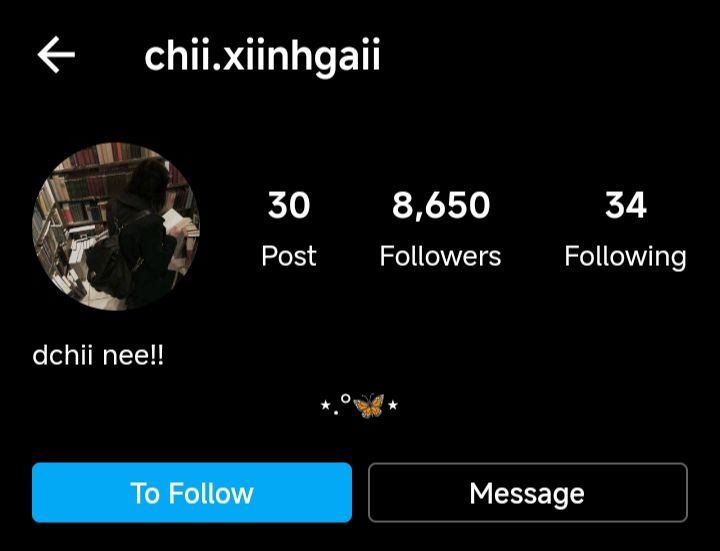Open the 8,650 Followers list
This screenshot has width=720, height=551.
coord(440,229)
